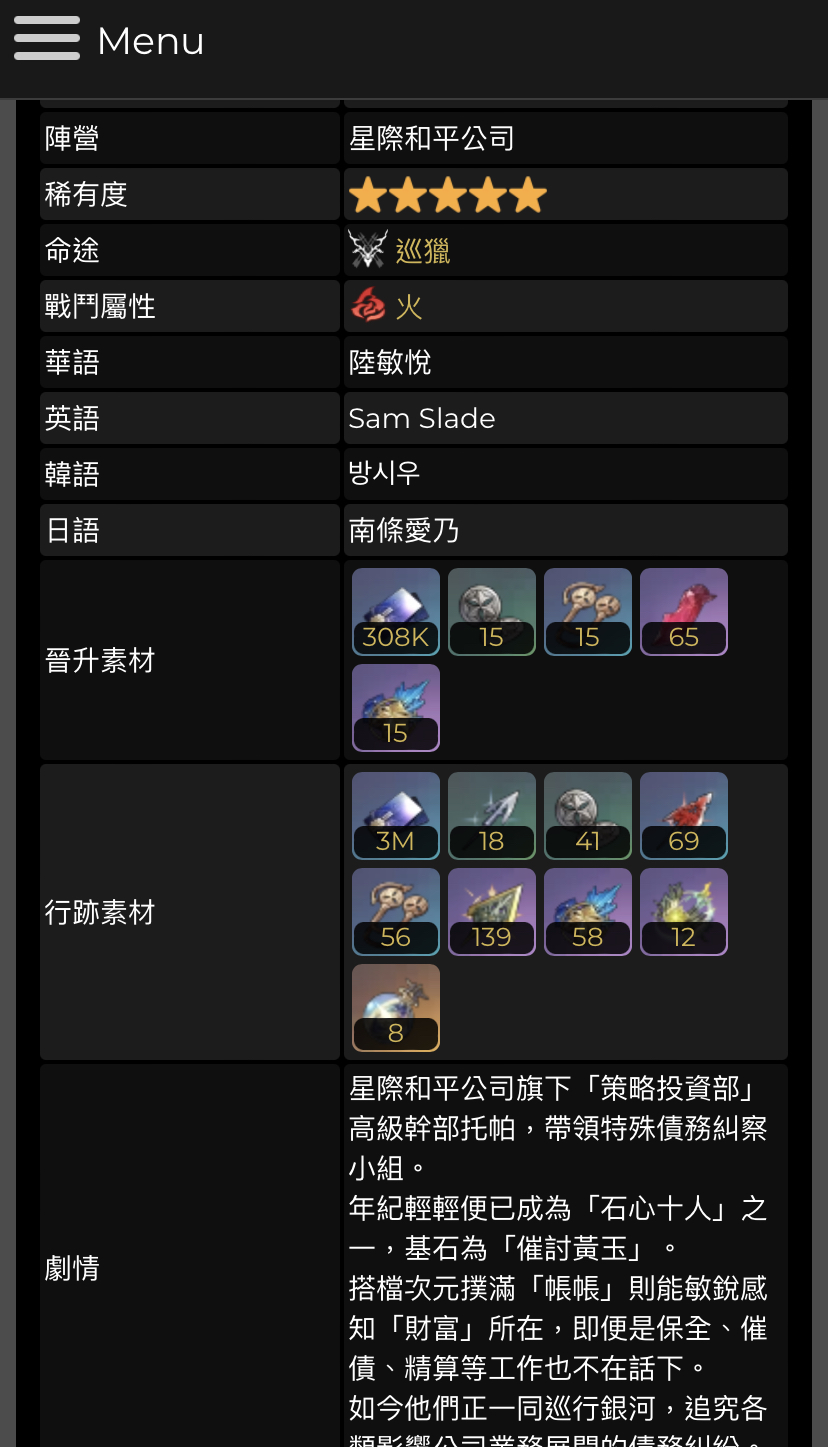828x1447 pixels.
Task: Open the trace material with count 8
Action: (x=396, y=1007)
